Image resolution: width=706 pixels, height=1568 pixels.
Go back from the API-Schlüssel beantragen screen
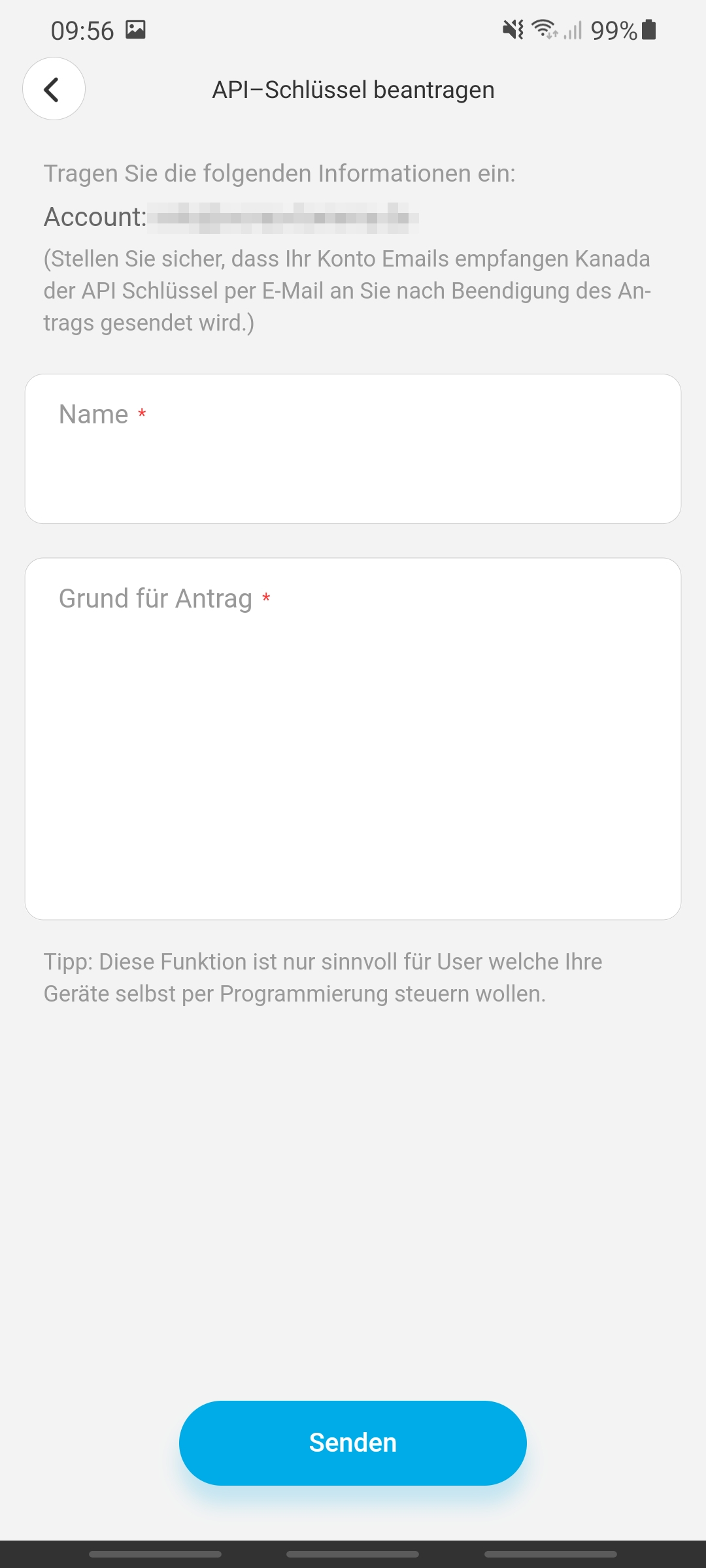pyautogui.click(x=54, y=89)
